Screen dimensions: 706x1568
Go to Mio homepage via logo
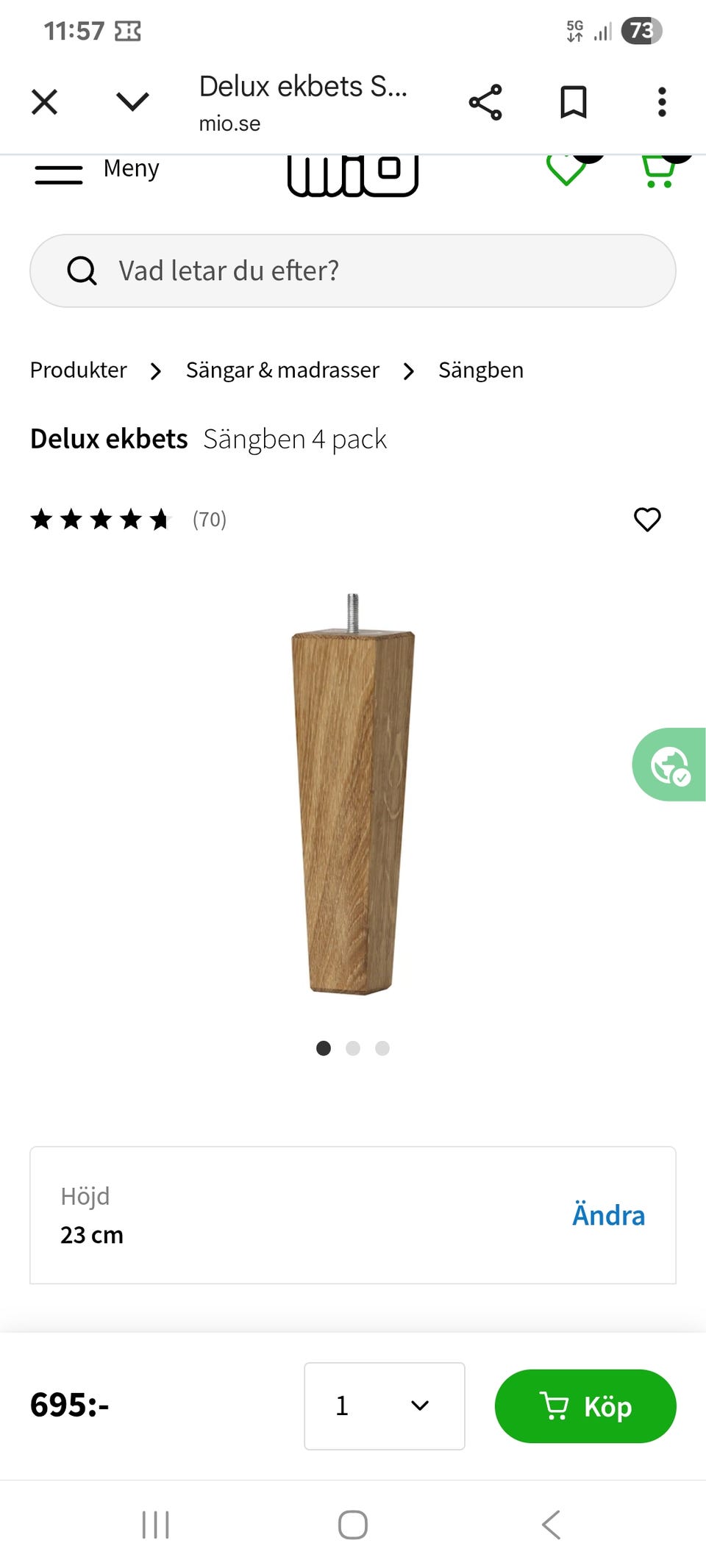click(353, 175)
